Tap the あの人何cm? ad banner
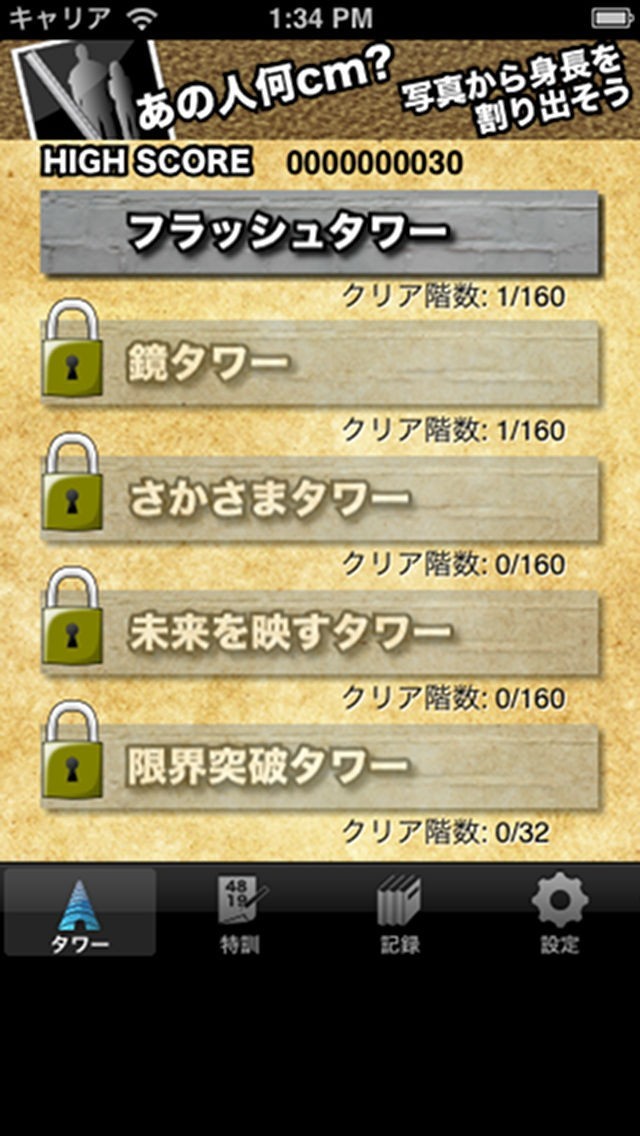The width and height of the screenshot is (640, 1136). click(x=320, y=90)
